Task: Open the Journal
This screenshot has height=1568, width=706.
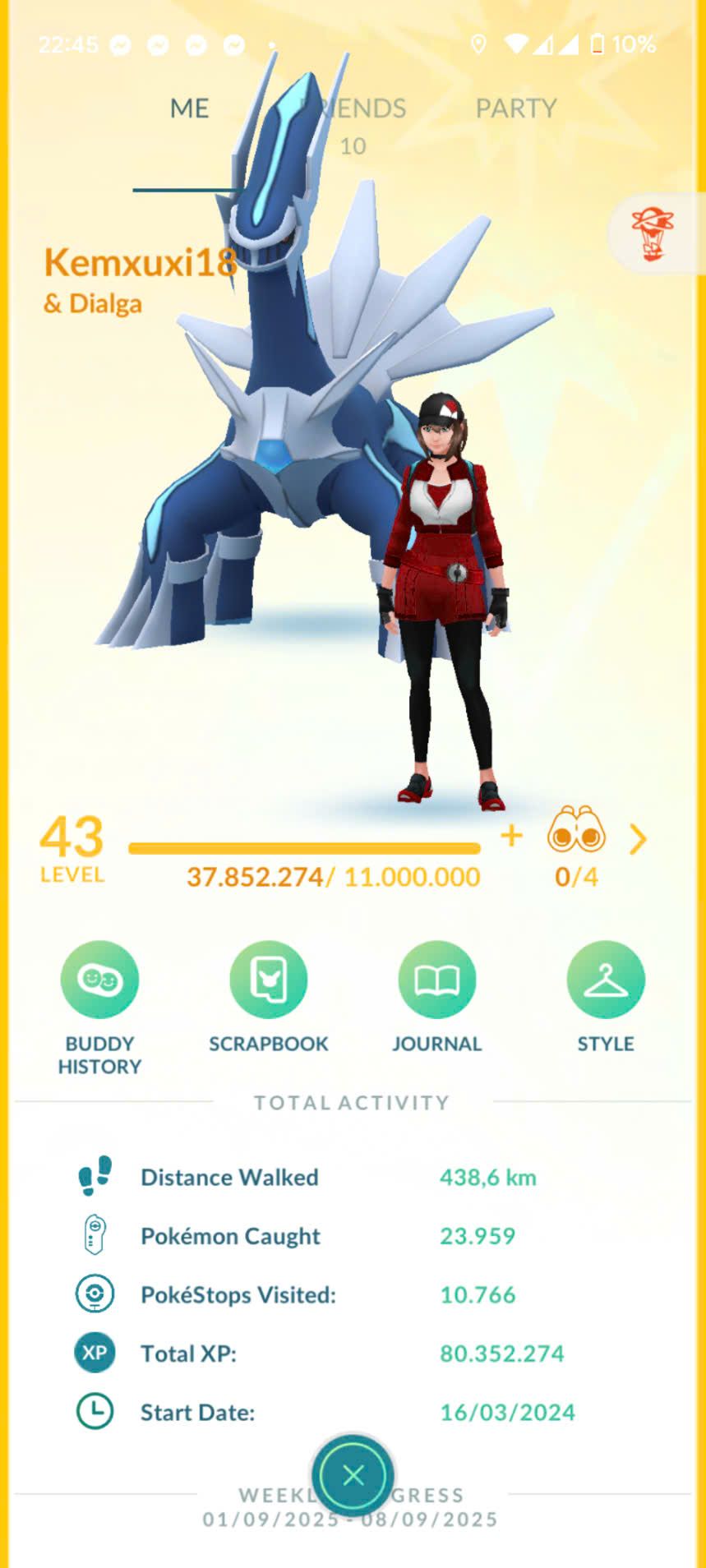Action: point(436,980)
